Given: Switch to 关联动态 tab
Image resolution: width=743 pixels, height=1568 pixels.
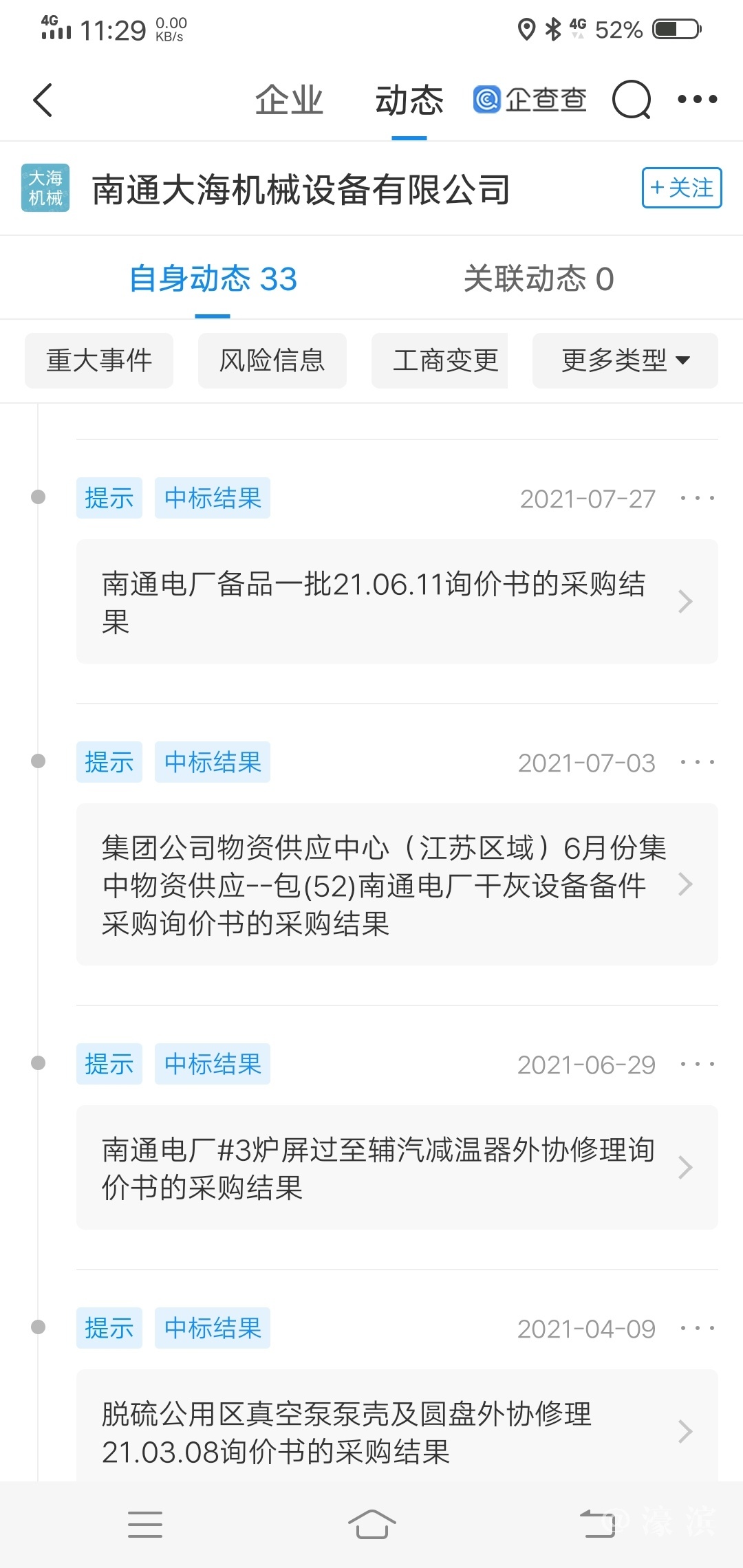Looking at the screenshot, I should pos(538,279).
